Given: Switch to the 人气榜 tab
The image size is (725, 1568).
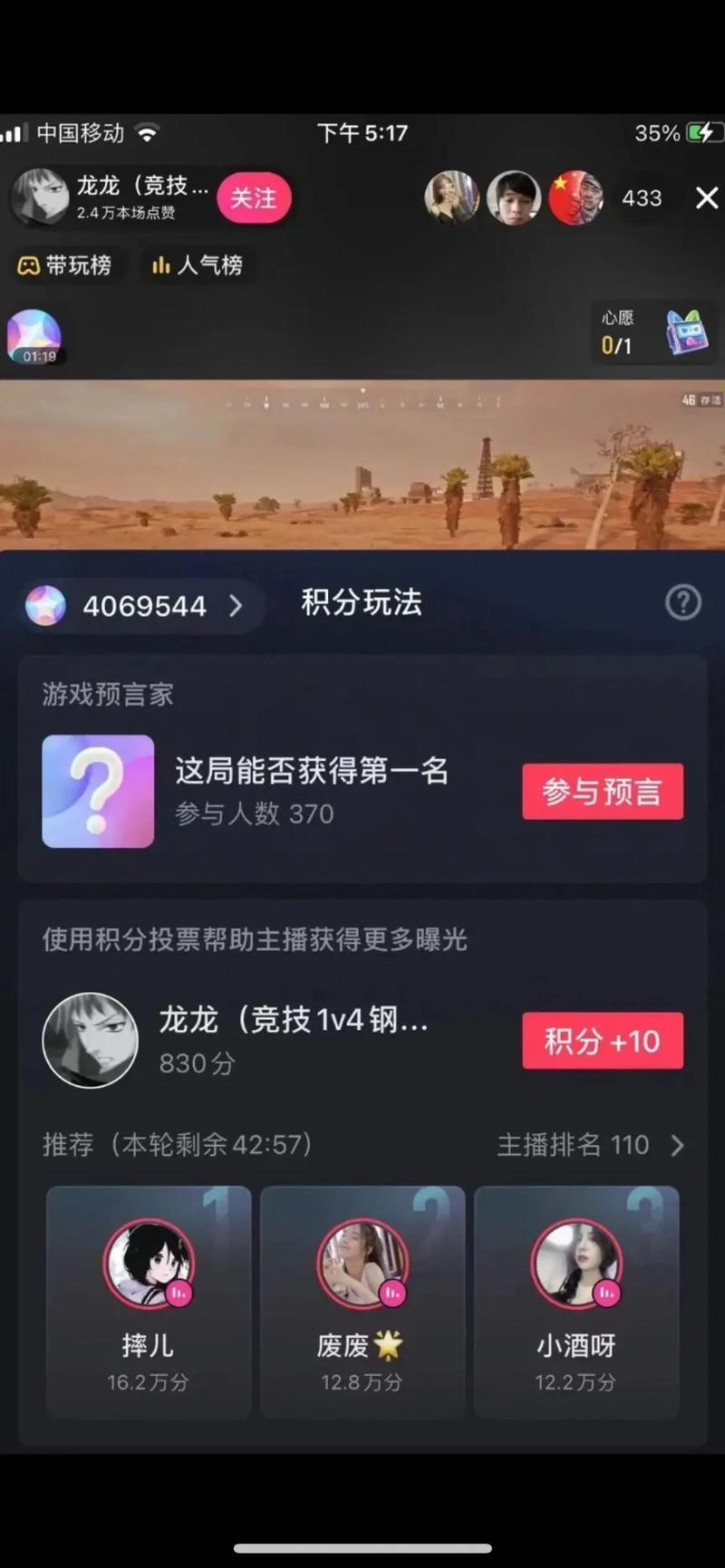Looking at the screenshot, I should click(197, 265).
